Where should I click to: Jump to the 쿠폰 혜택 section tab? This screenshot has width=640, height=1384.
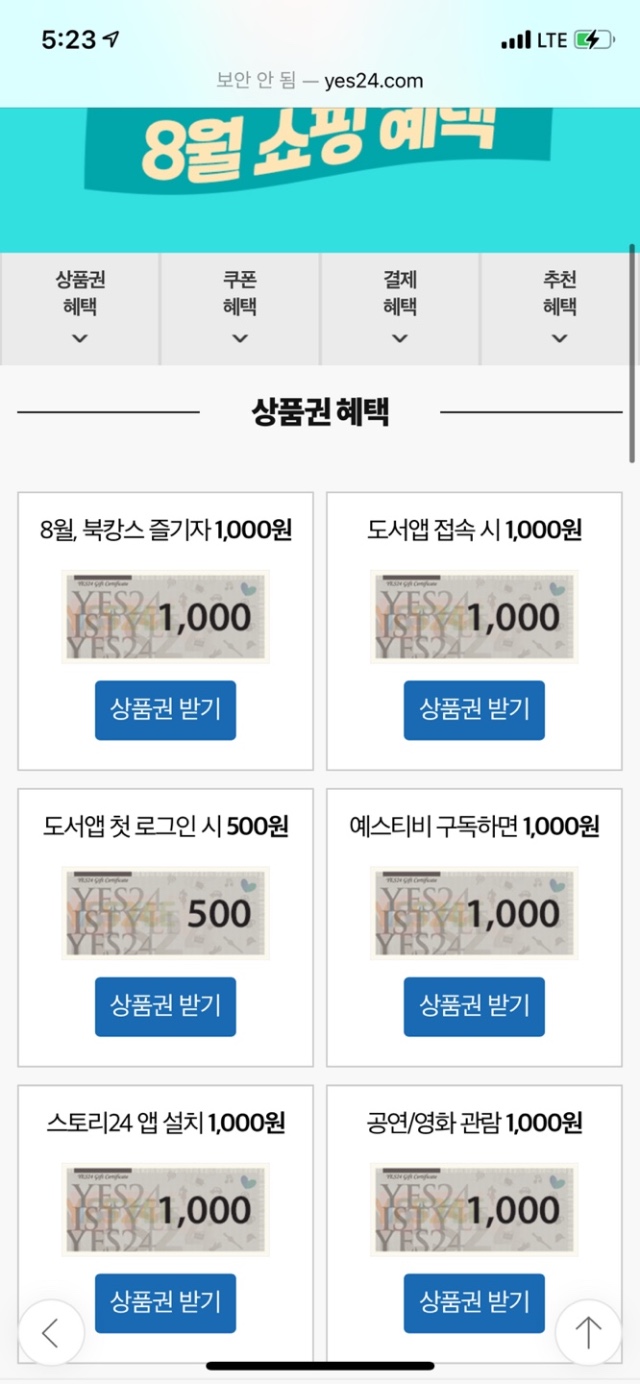[x=240, y=308]
